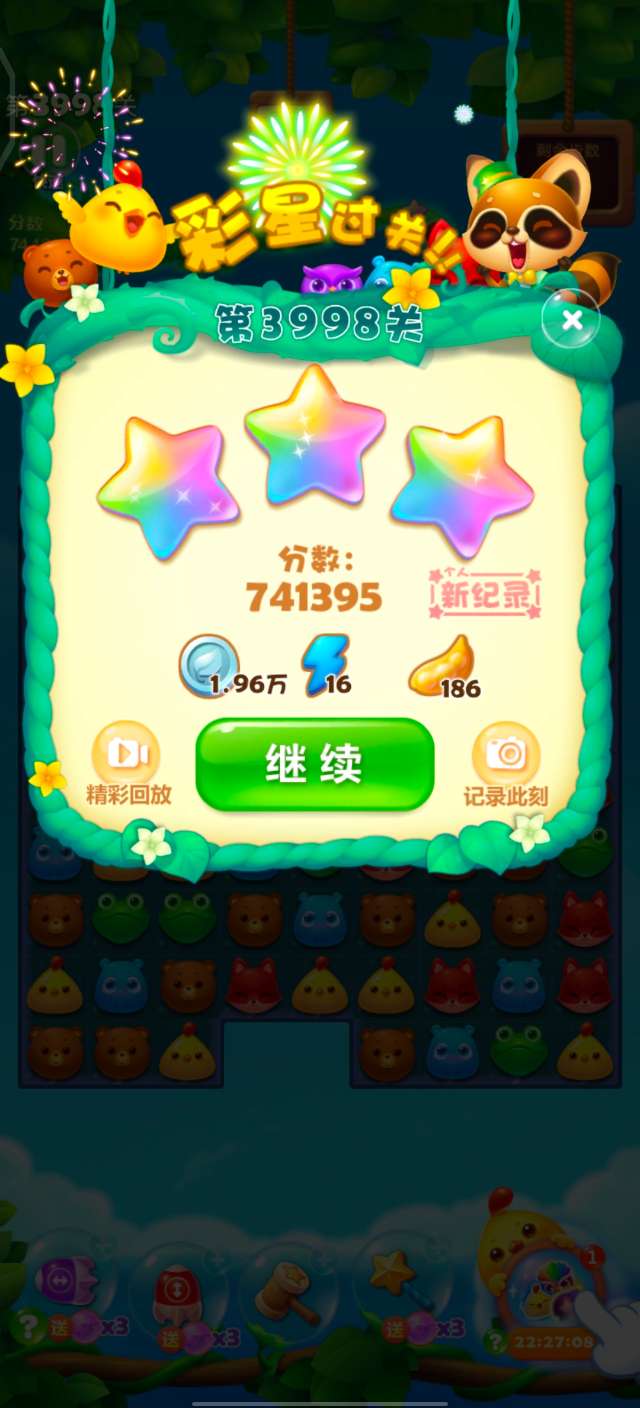The image size is (640, 1408).
Task: Tap the green 继续 button
Action: point(315,764)
